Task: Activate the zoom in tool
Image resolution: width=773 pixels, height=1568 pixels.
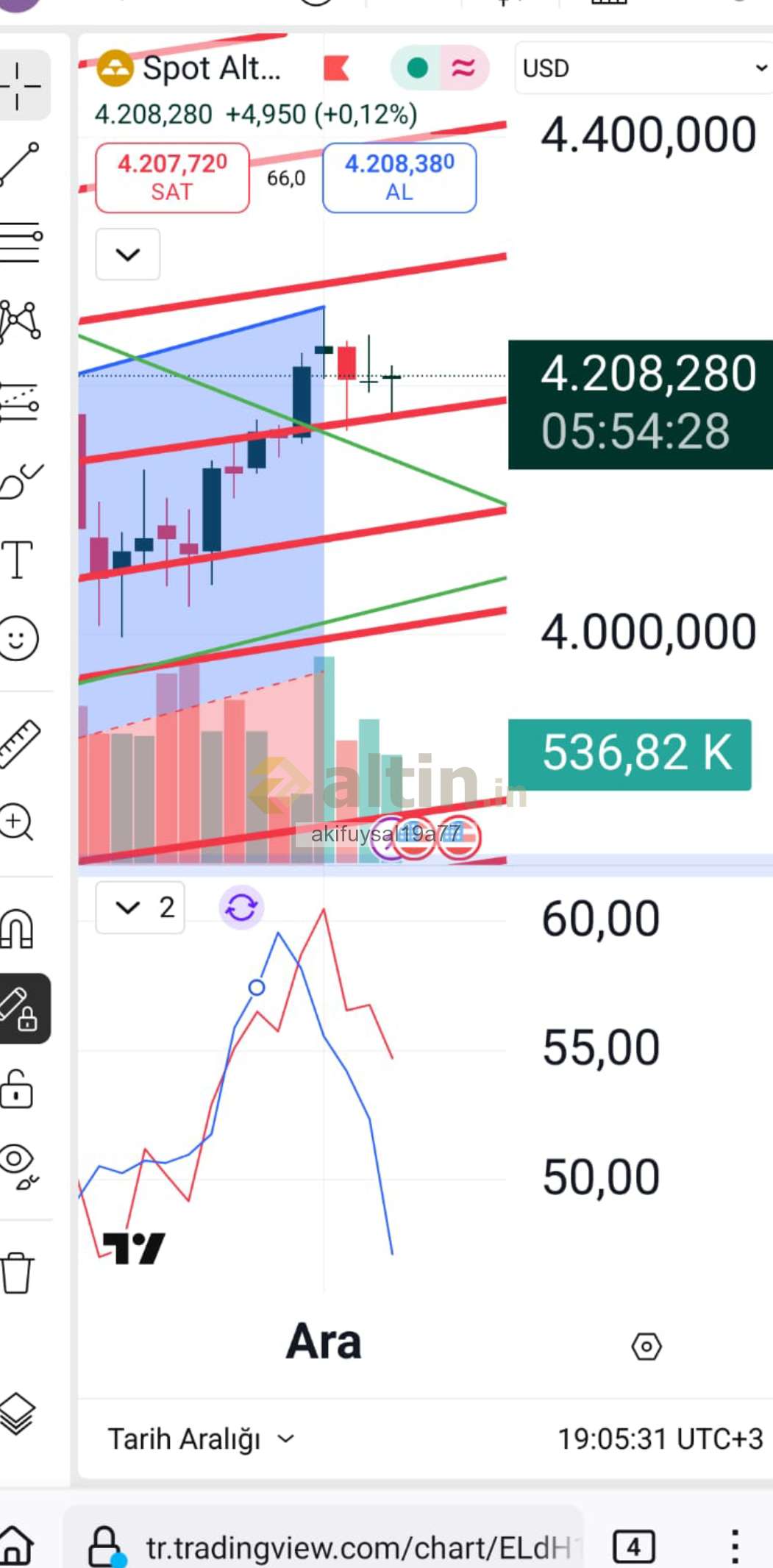Action: coord(18,822)
